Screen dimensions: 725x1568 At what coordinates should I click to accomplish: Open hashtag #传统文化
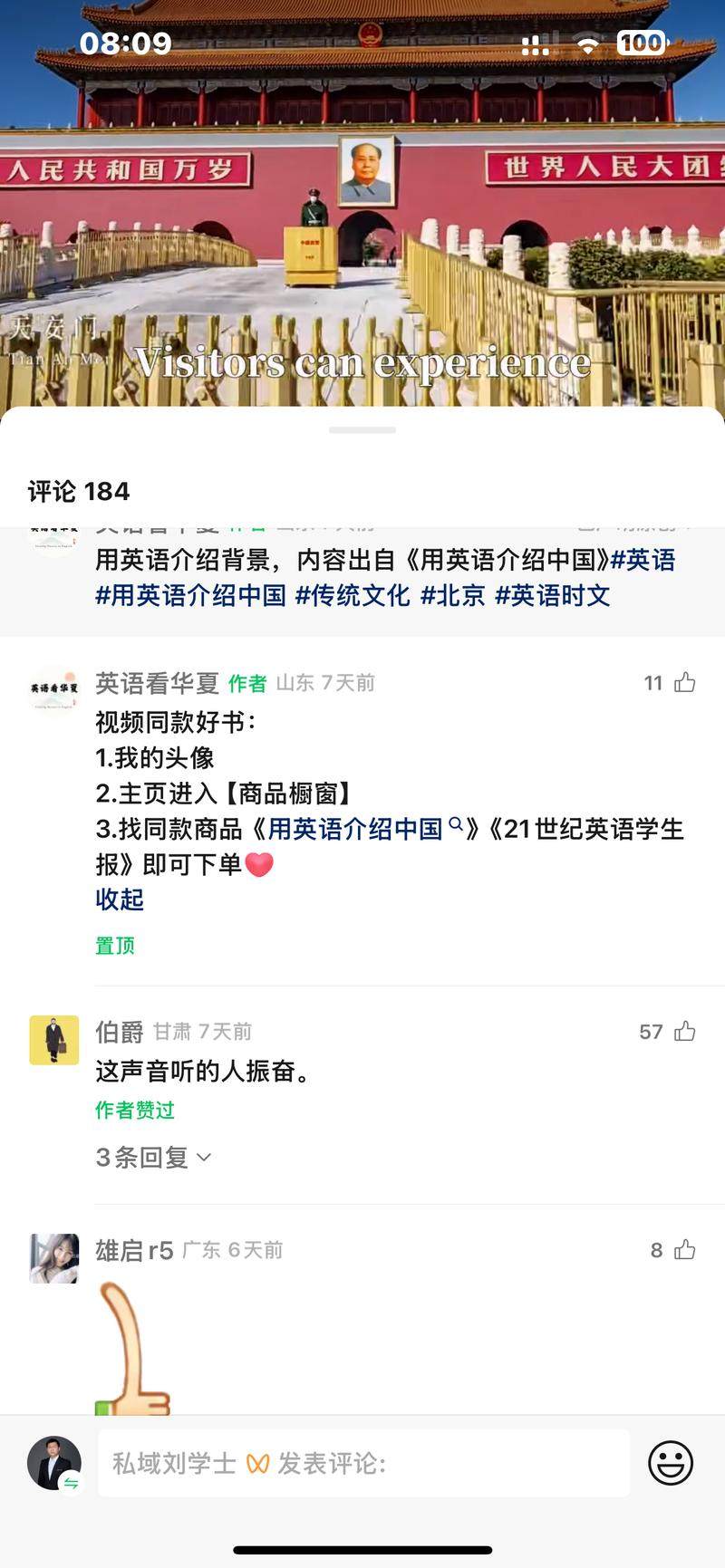pyautogui.click(x=353, y=595)
